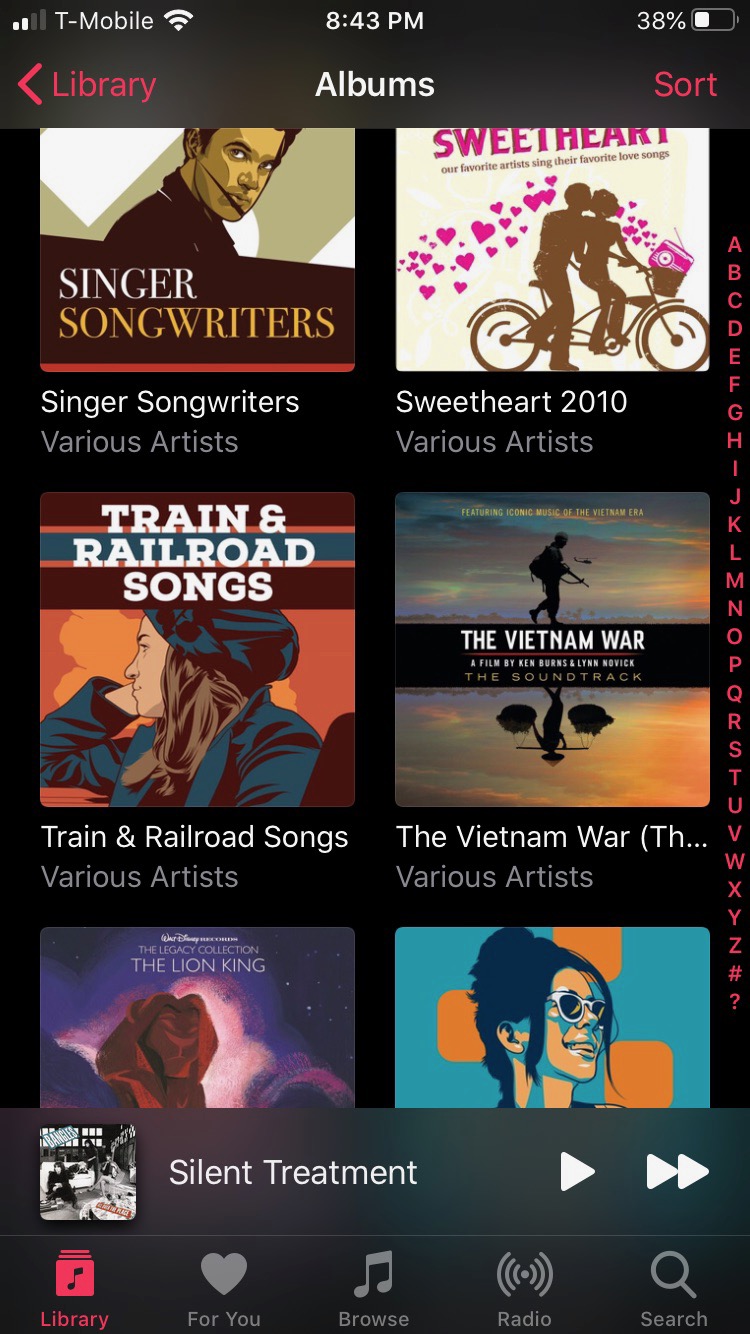Viewport: 750px width, 1334px height.
Task: Open Train & Railroad Songs album
Action: pos(197,649)
